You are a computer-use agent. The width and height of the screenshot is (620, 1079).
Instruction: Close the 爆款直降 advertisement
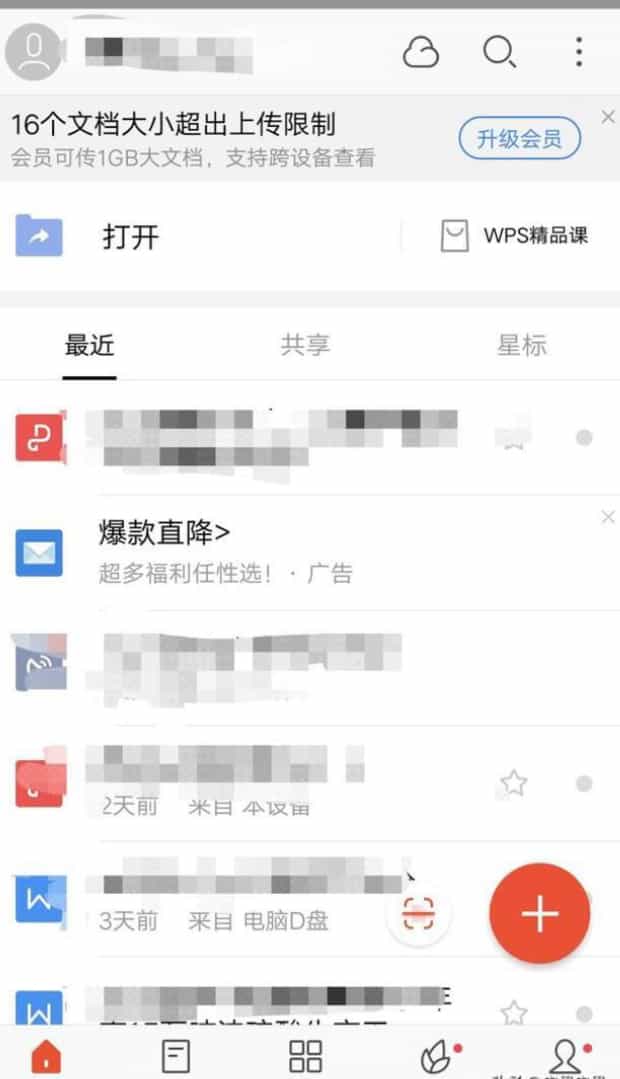click(x=608, y=517)
